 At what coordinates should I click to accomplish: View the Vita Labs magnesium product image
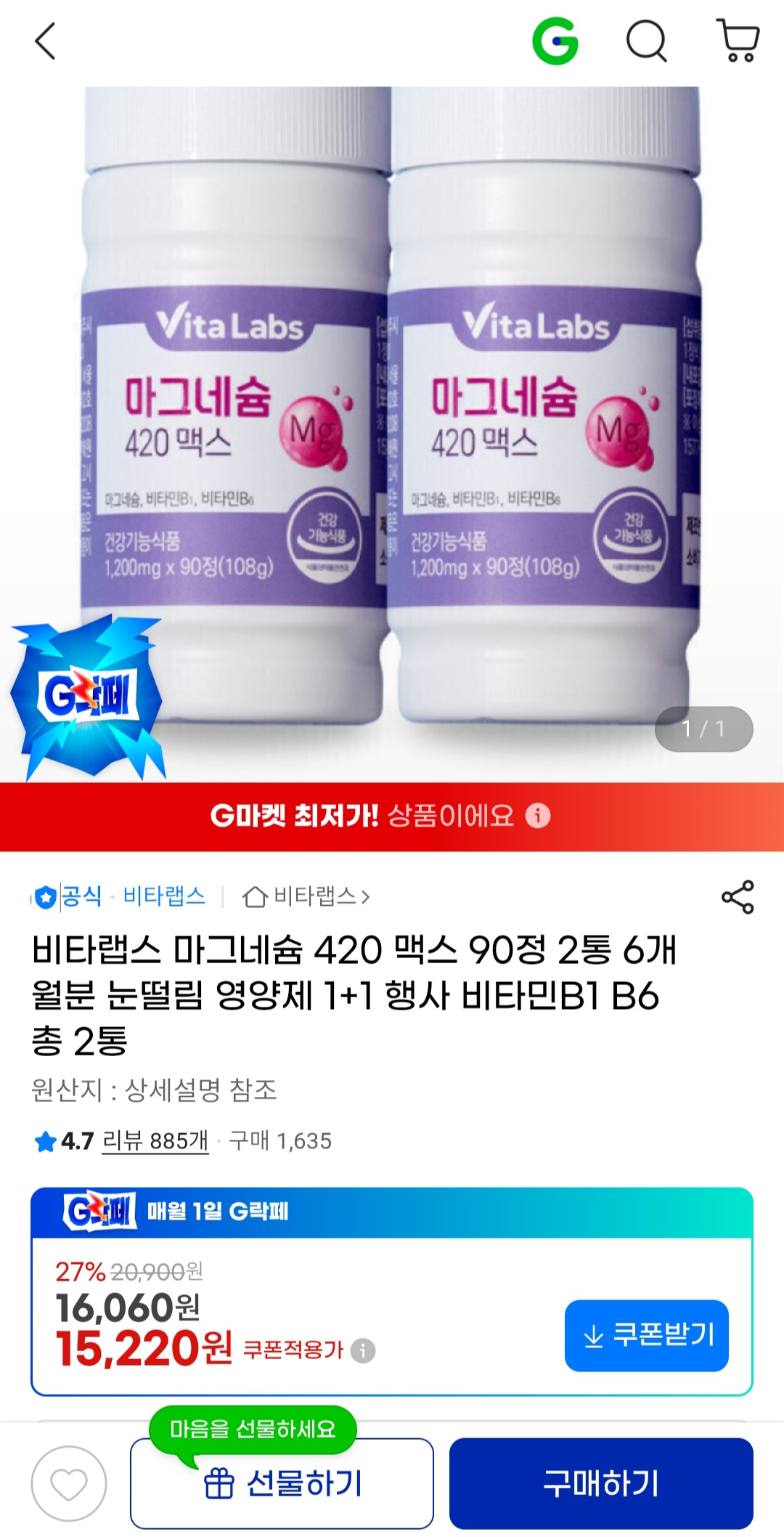tap(392, 407)
